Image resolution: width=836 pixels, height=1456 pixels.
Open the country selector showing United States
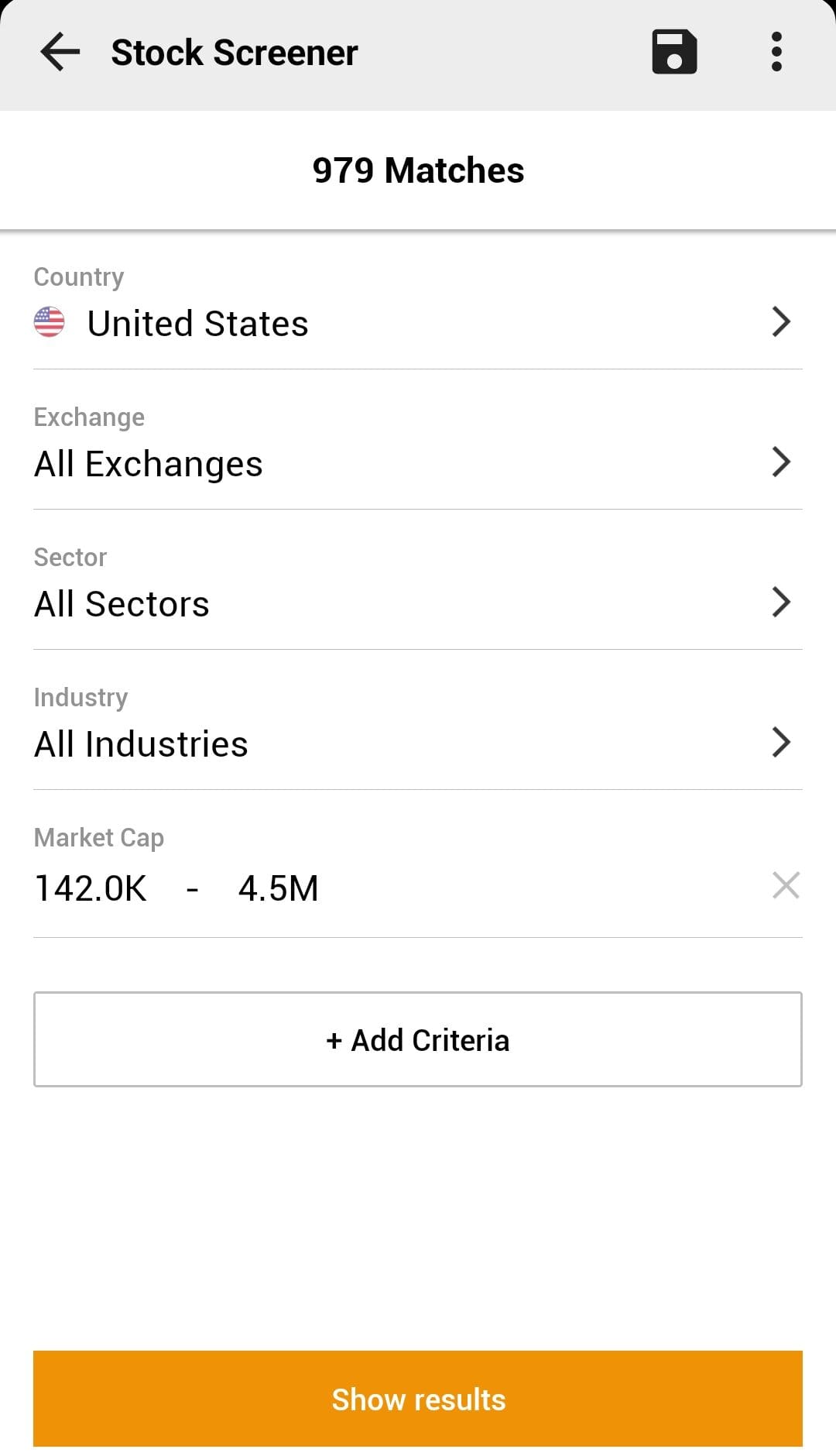198,322
